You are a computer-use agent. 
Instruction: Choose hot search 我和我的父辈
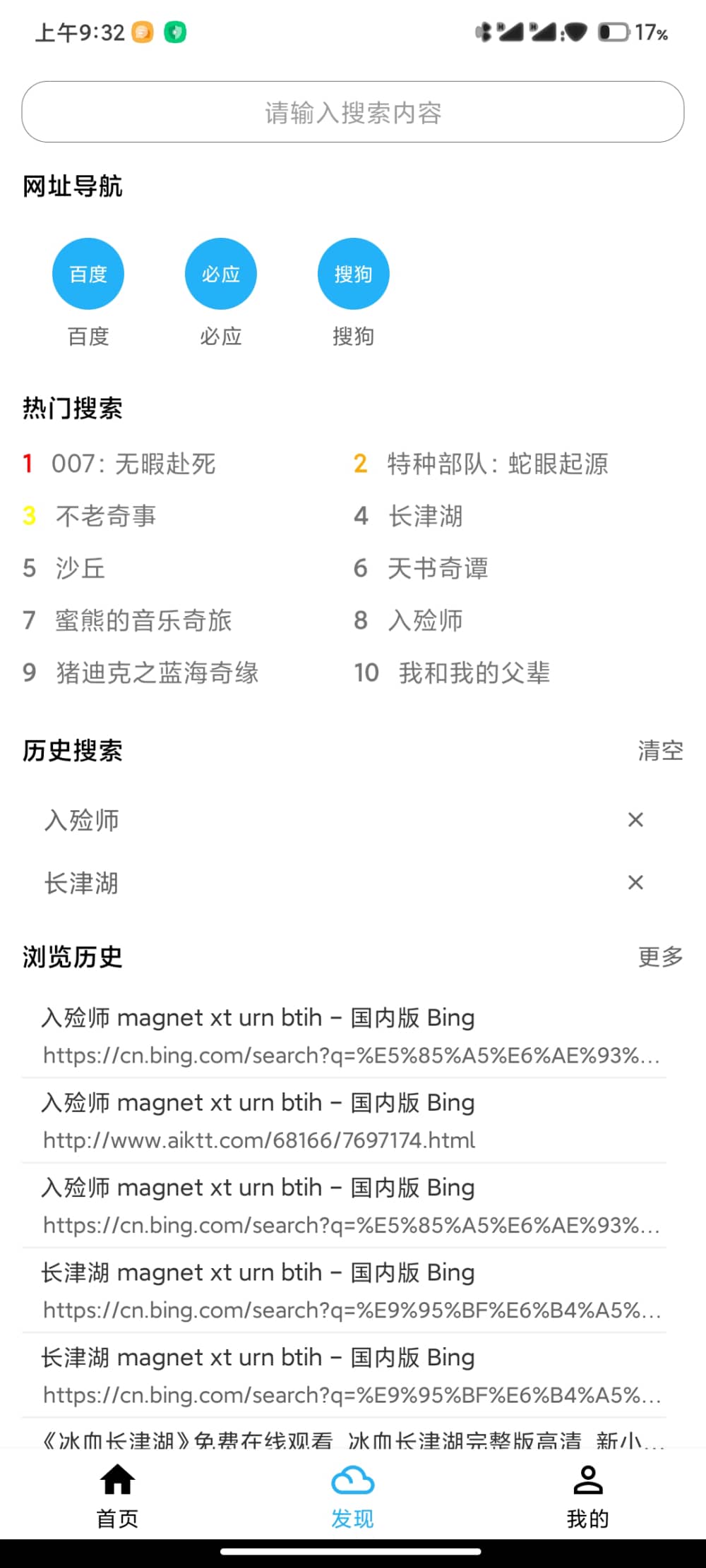[x=474, y=673]
